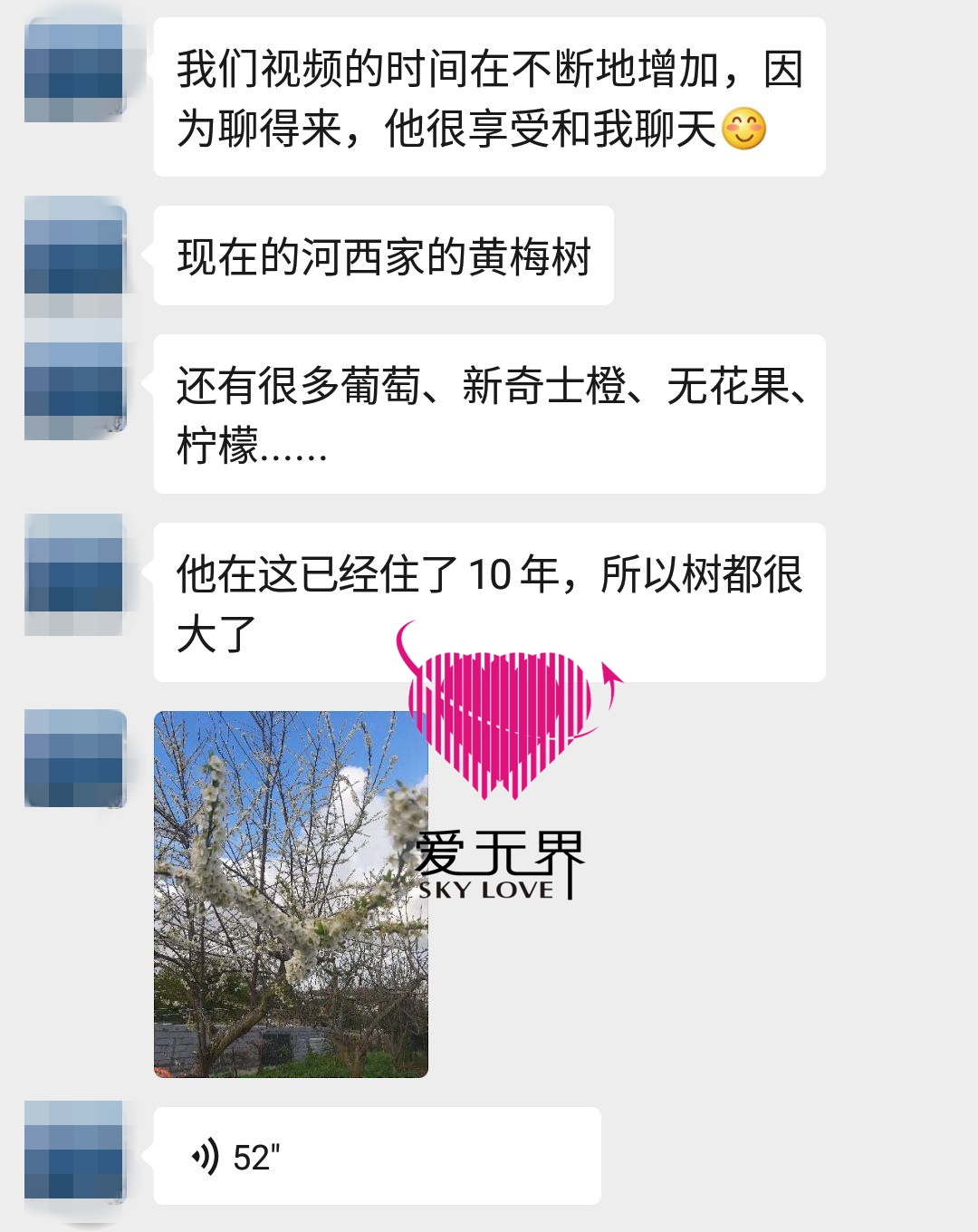Viewport: 978px width, 1232px height.
Task: Play the 52-second voice message
Action: [376, 1156]
